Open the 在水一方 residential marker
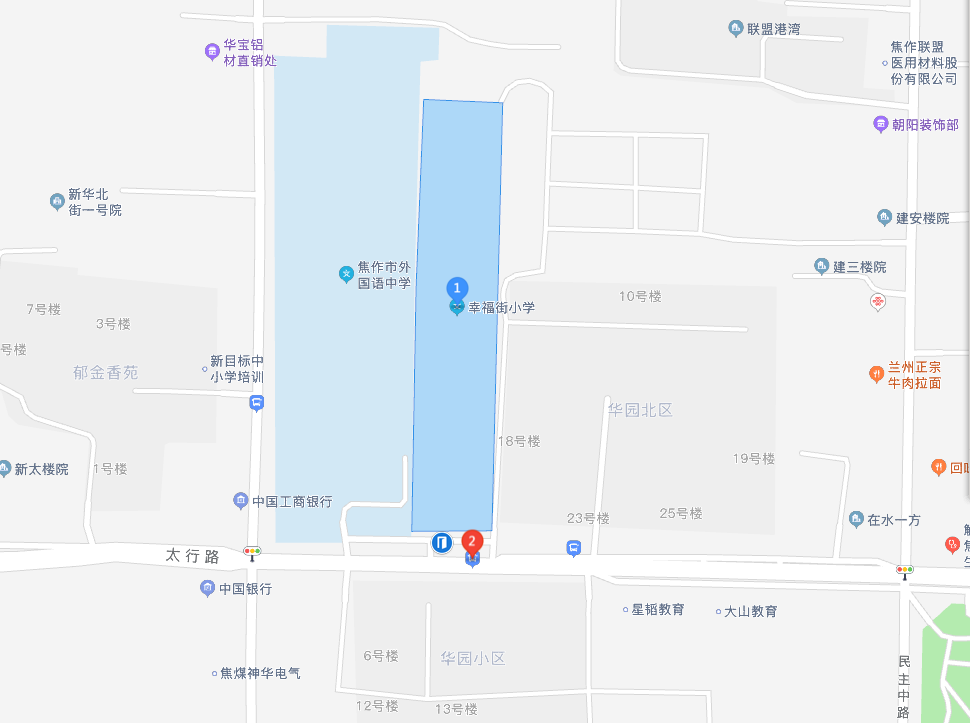The image size is (970, 723). pos(856,519)
